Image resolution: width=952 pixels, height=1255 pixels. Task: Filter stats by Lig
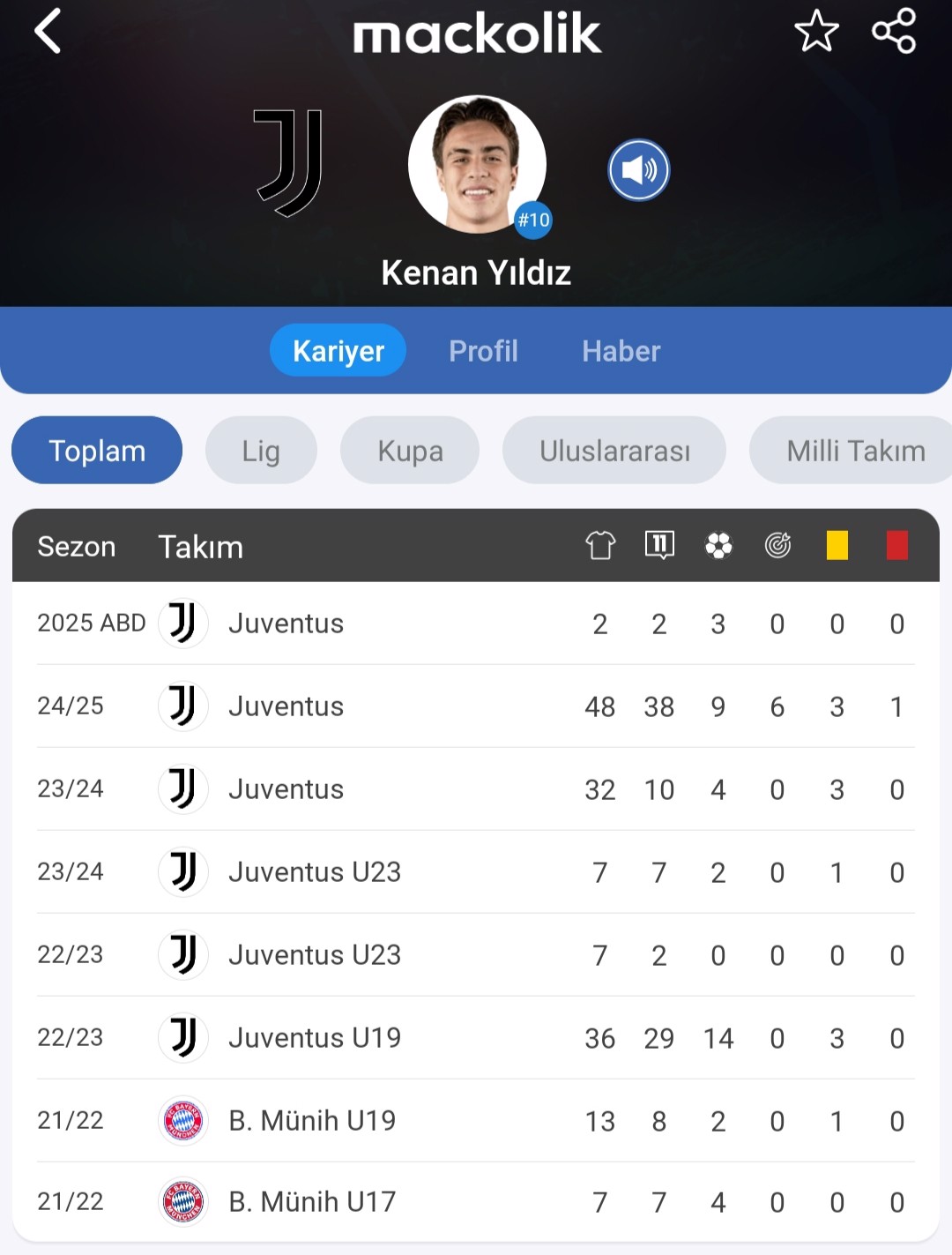click(x=261, y=451)
